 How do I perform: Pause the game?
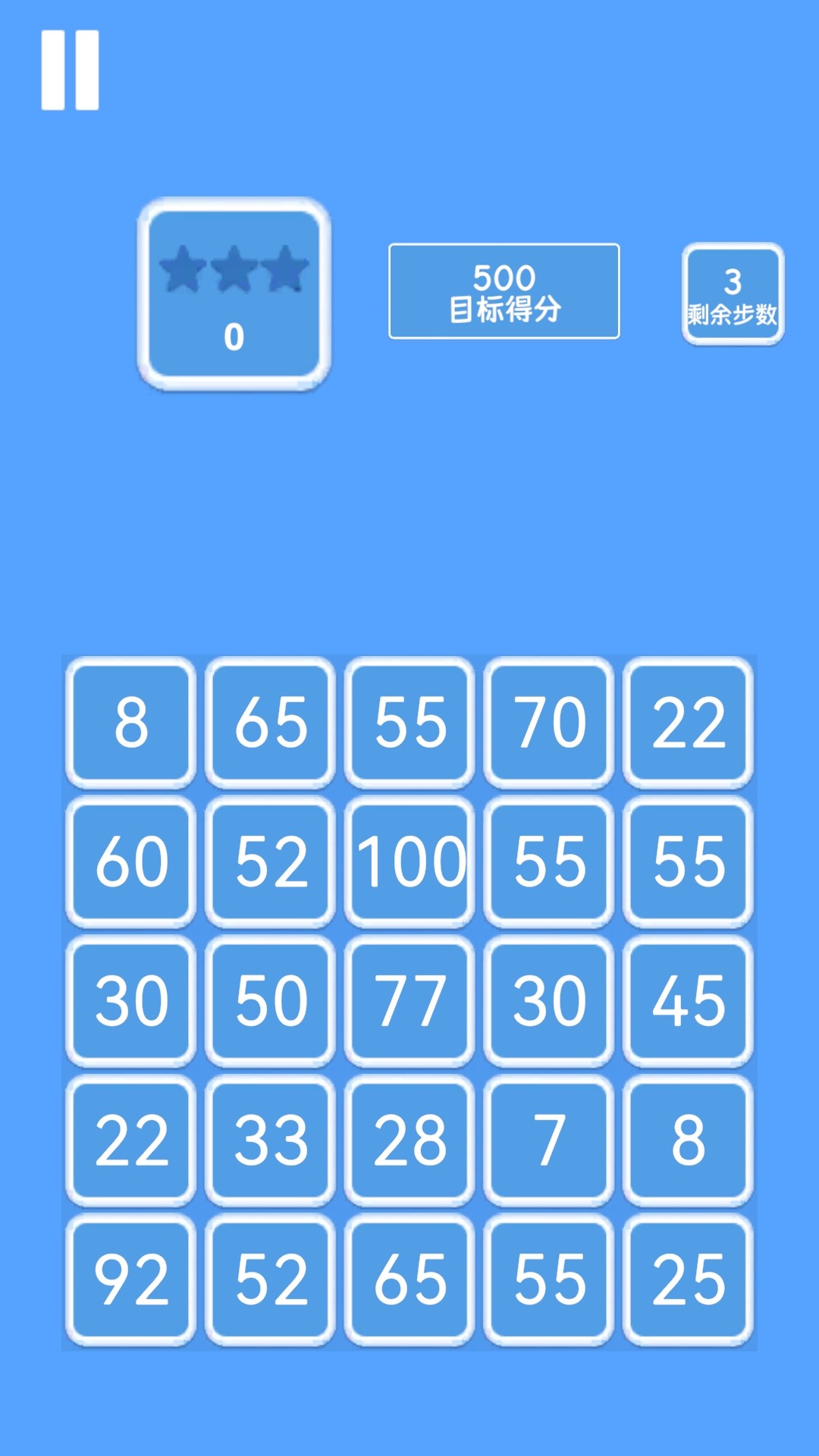point(70,71)
